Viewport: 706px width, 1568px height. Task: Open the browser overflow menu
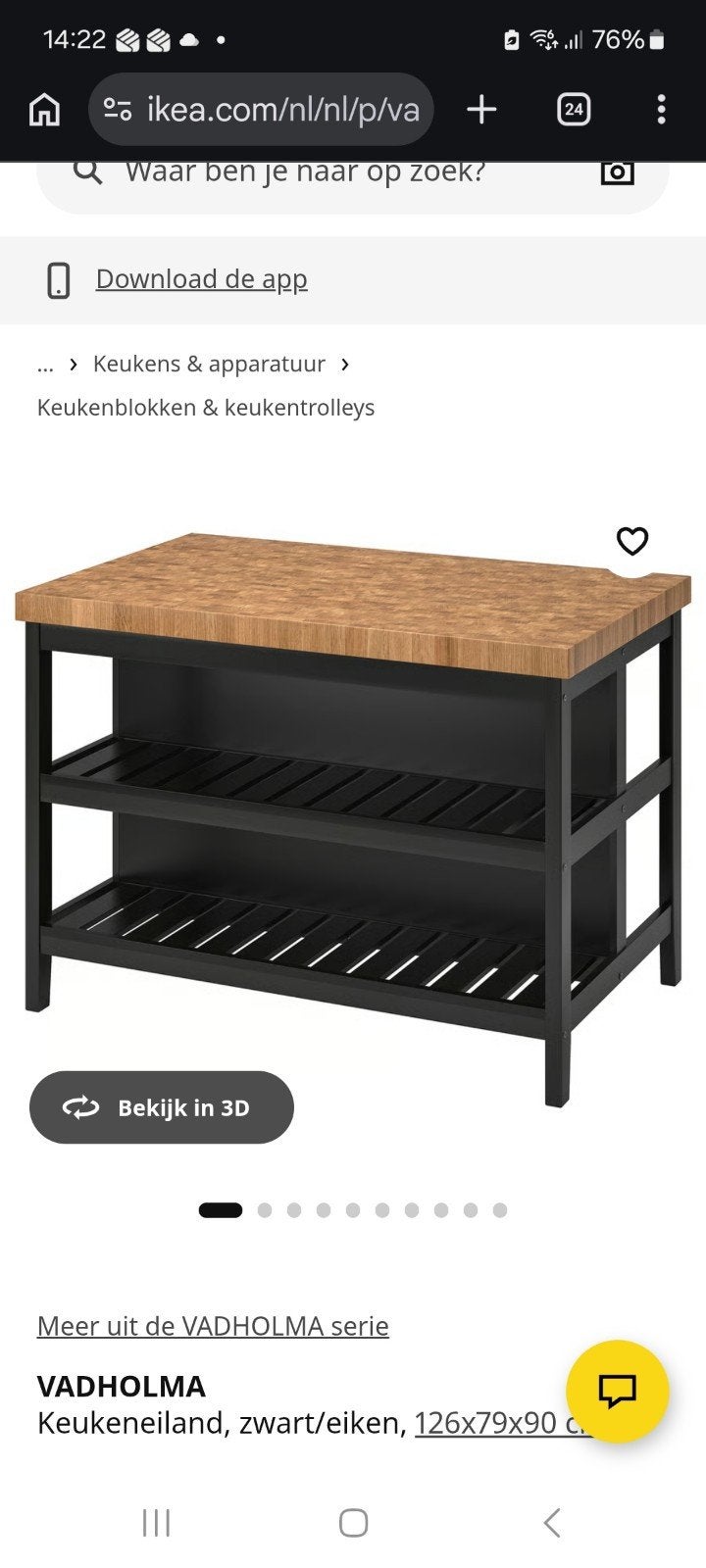[661, 110]
